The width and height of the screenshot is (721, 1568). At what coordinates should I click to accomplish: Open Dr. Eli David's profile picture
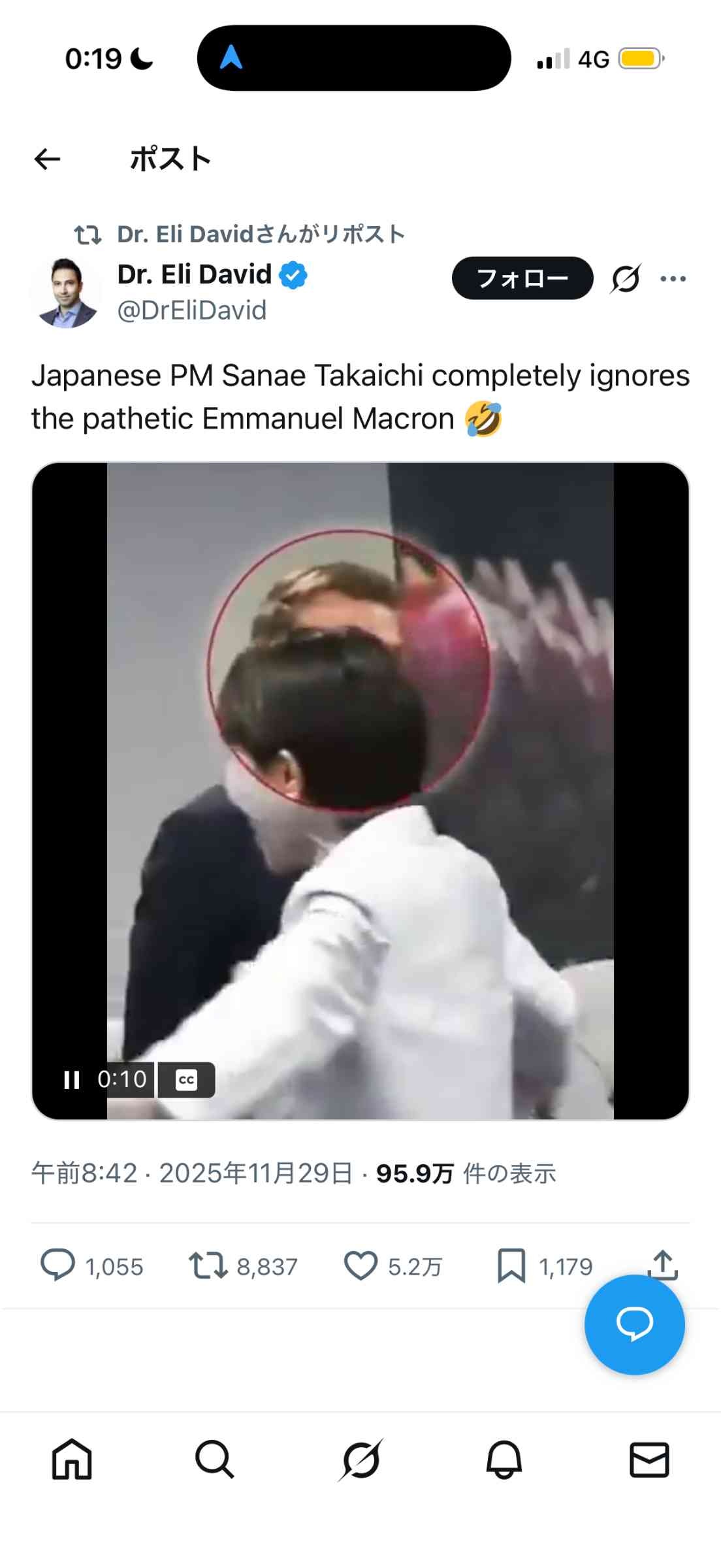pos(66,293)
